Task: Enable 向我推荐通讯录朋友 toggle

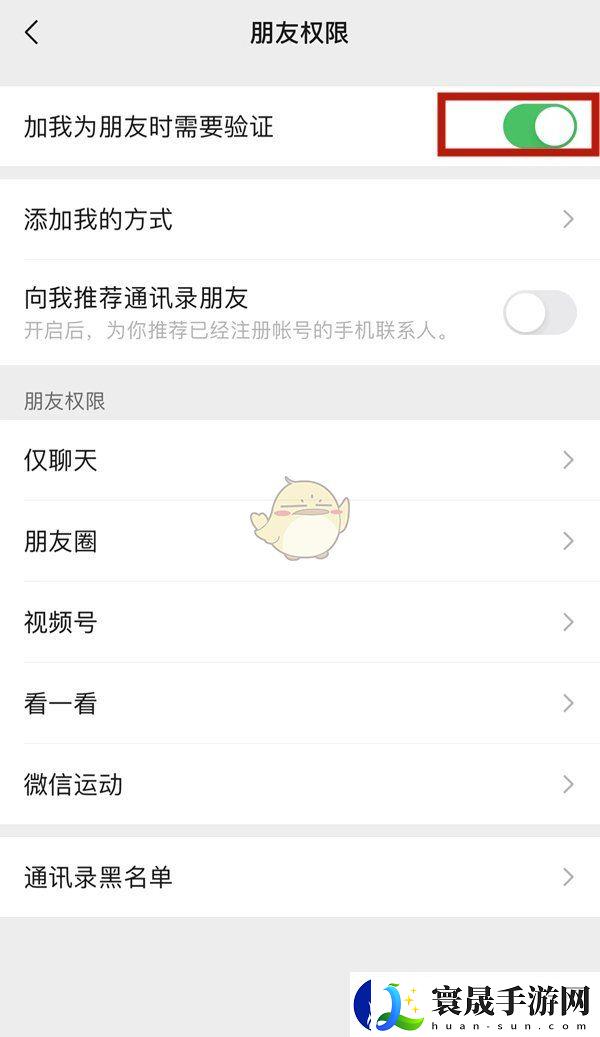Action: click(x=540, y=313)
